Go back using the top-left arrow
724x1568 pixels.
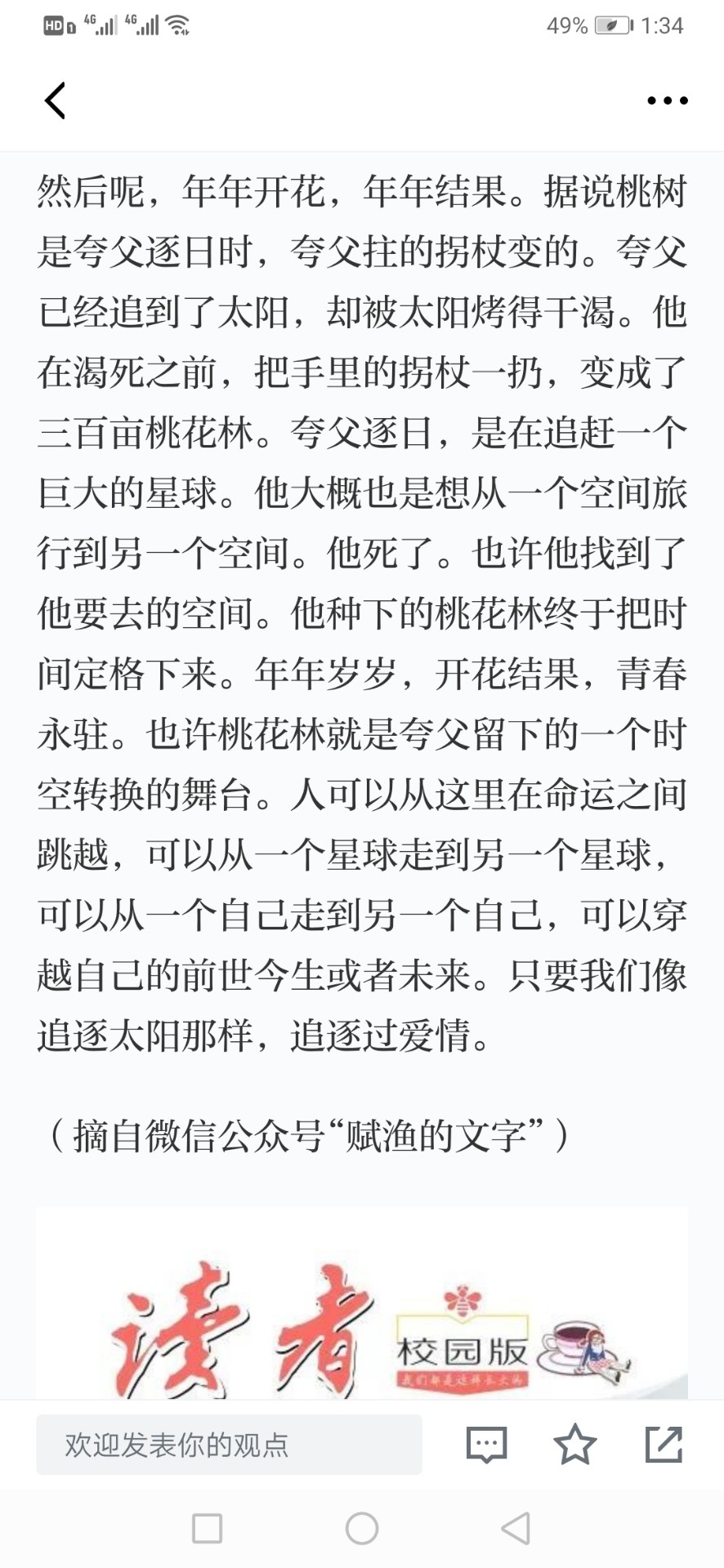click(x=55, y=101)
